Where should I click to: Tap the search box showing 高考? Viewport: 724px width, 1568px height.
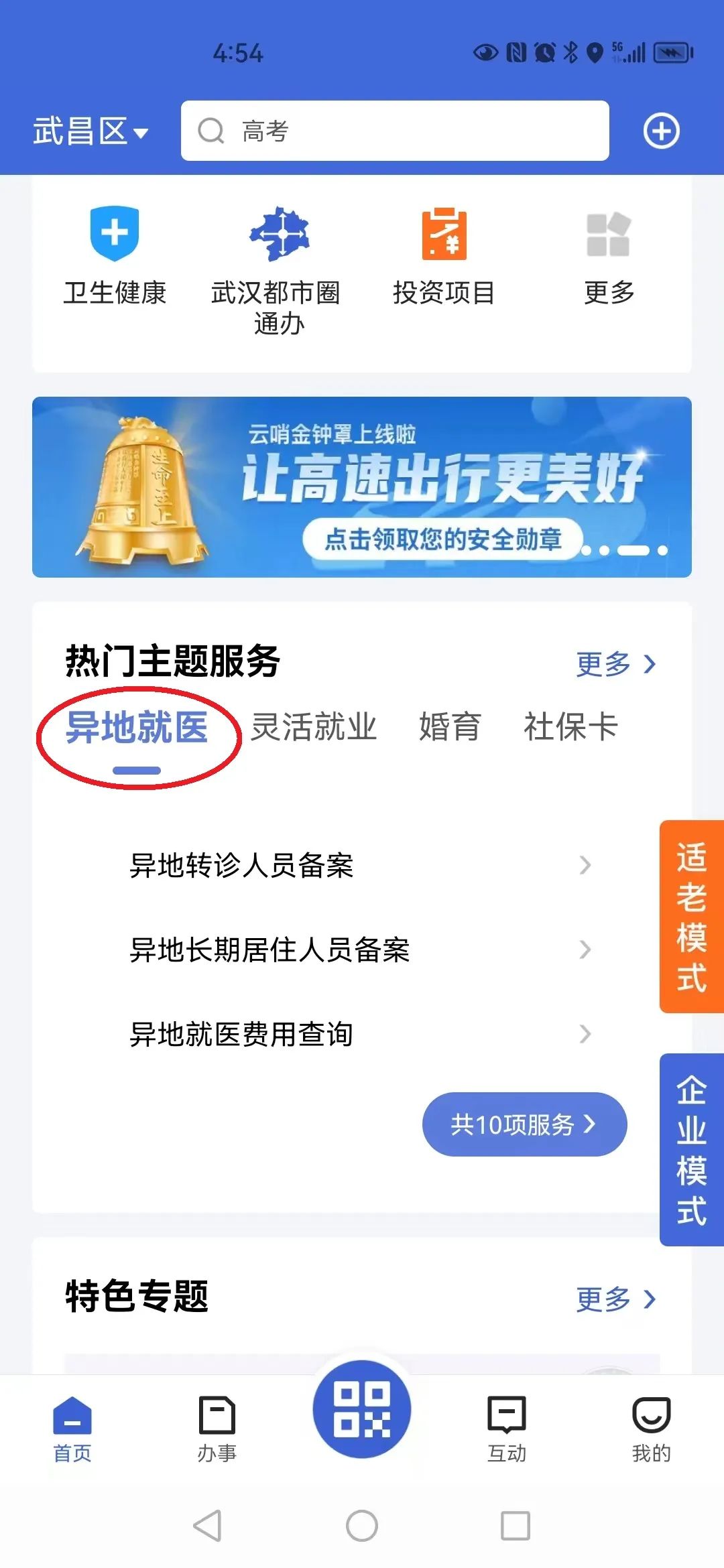(x=396, y=131)
